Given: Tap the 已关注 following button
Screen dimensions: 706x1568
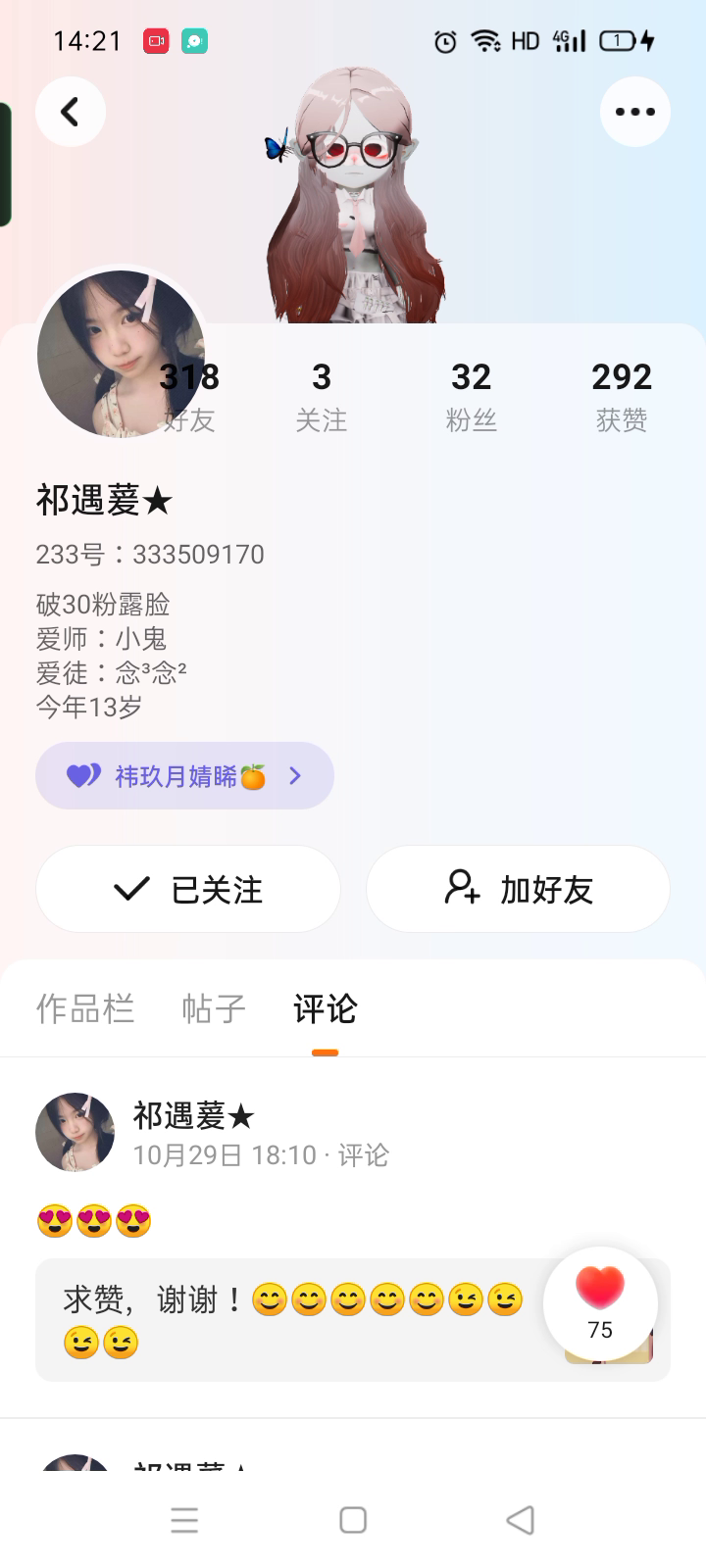Looking at the screenshot, I should point(187,889).
